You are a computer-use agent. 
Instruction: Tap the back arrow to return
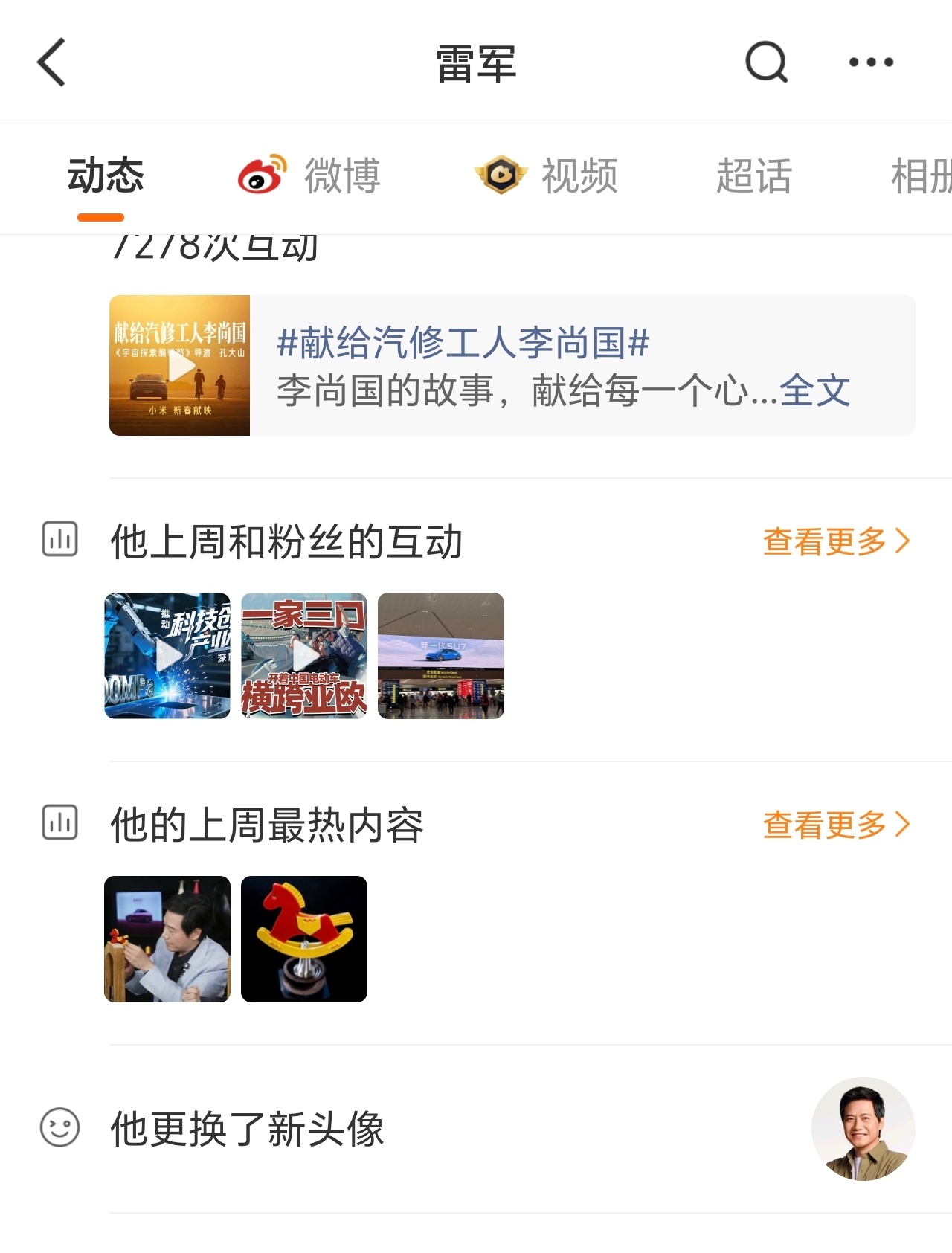point(51,62)
